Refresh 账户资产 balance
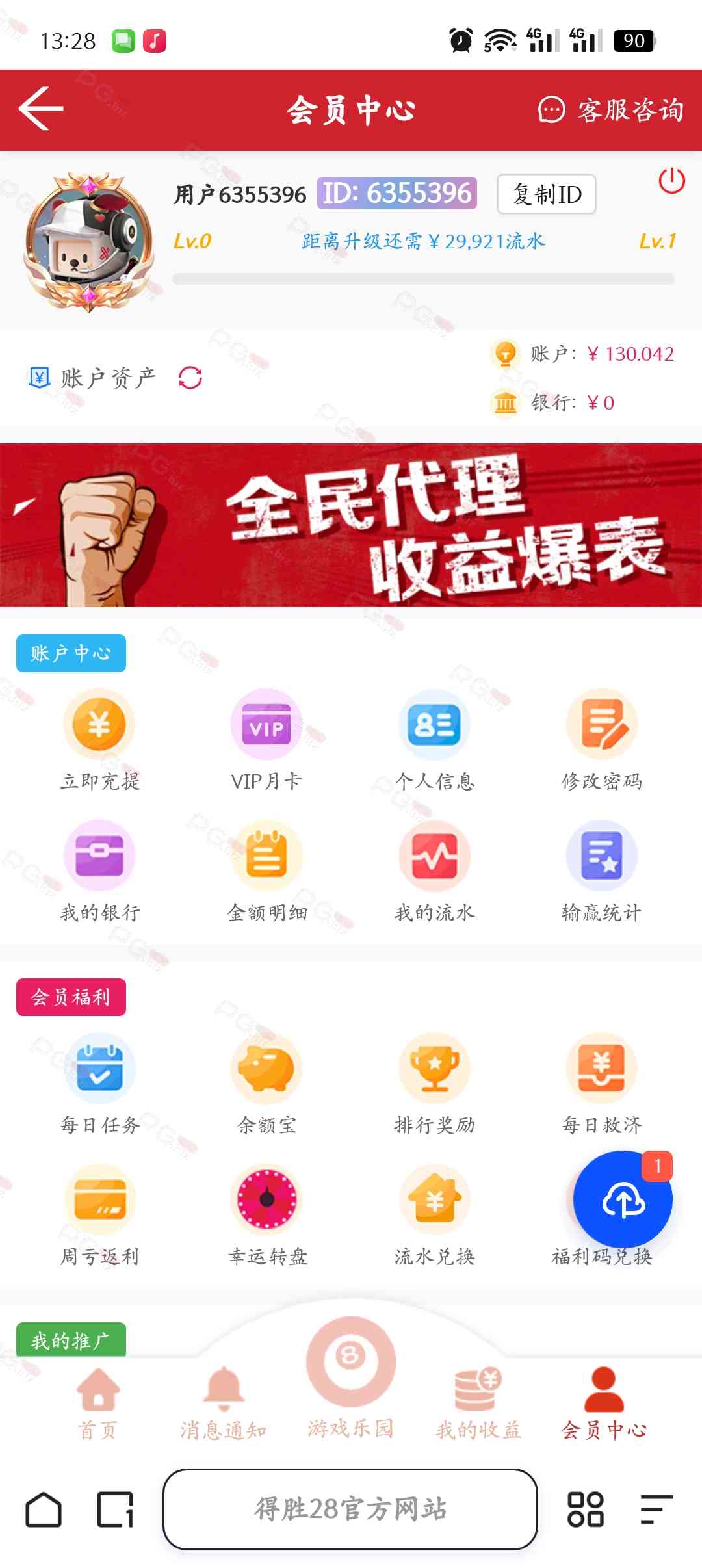 tap(190, 378)
